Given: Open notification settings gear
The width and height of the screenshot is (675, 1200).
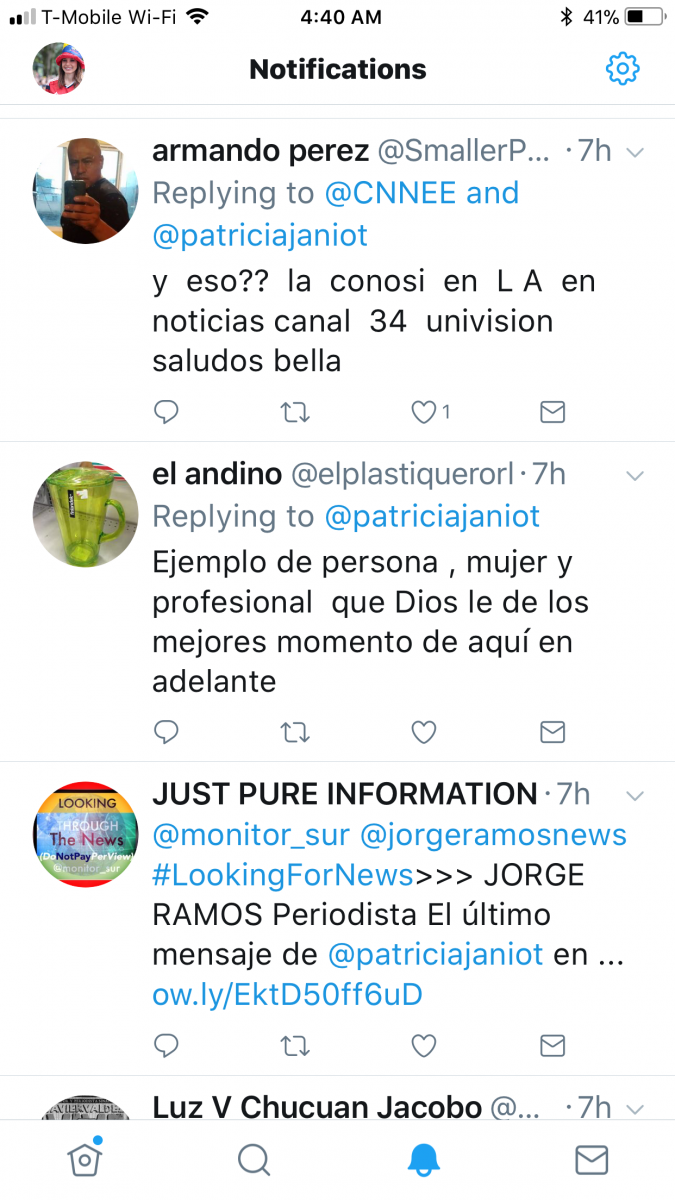Looking at the screenshot, I should 622,69.
